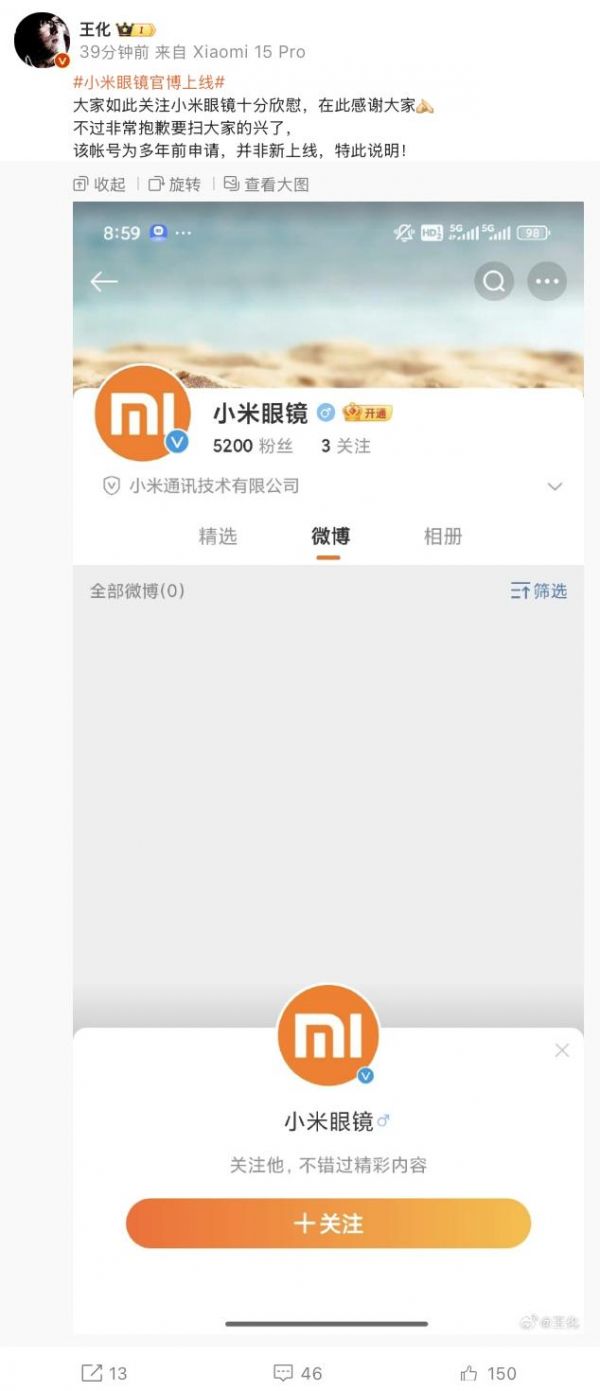Open the 46 comments
Viewport: 600px width, 1391px height.
click(298, 1373)
